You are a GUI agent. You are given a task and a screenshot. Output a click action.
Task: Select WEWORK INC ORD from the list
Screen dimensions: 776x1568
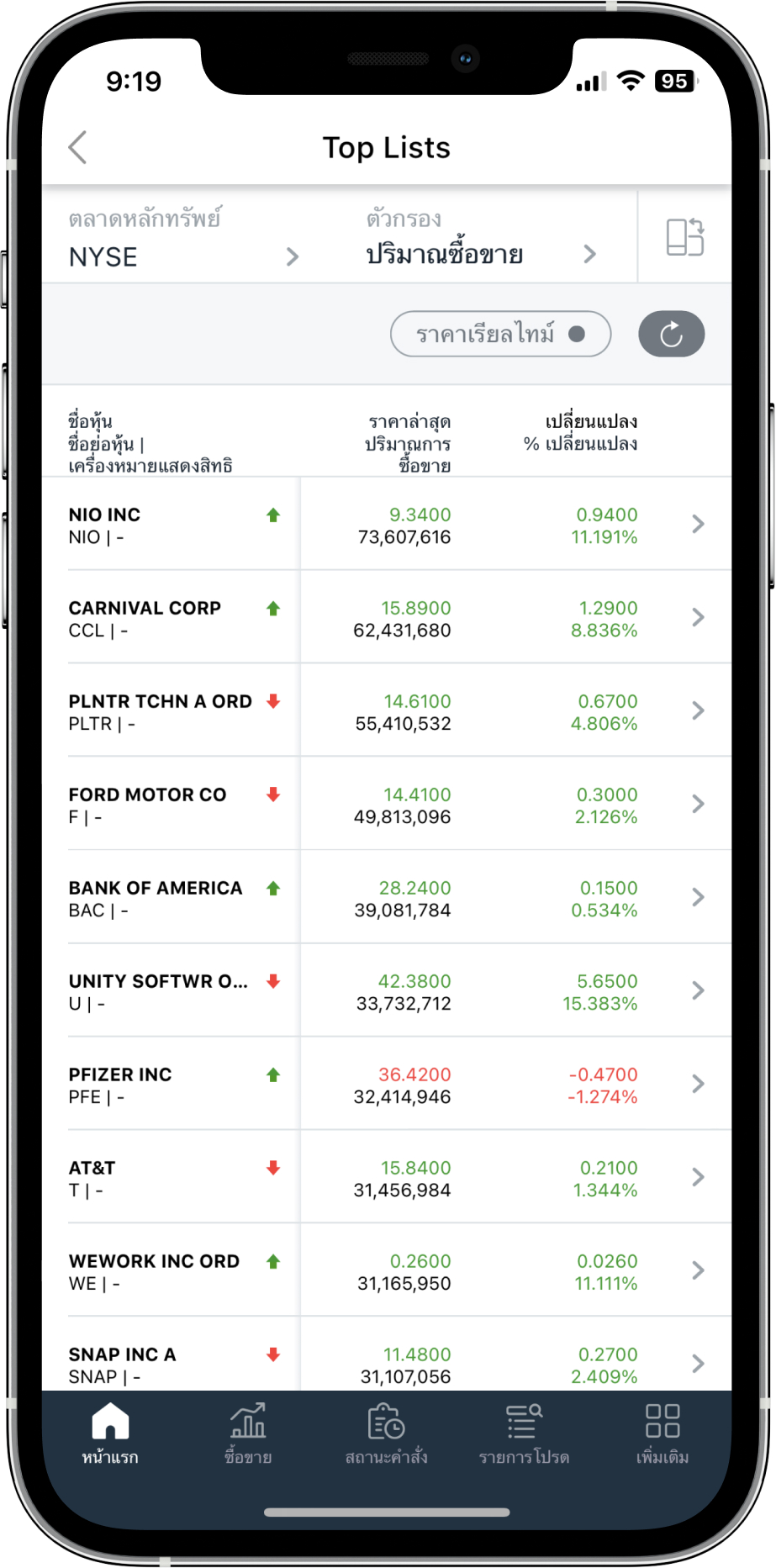(x=386, y=1271)
